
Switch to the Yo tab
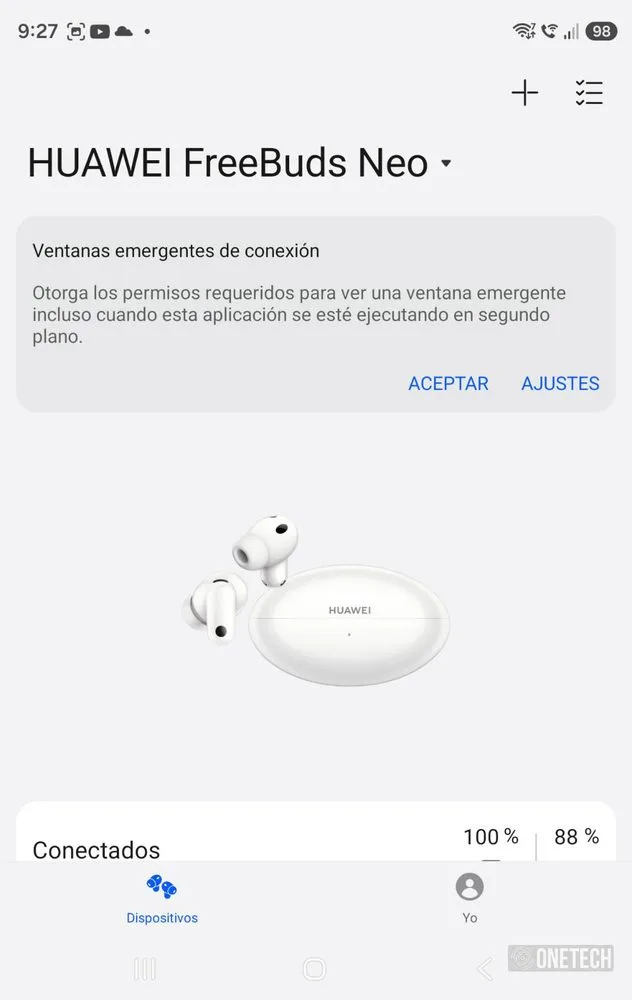tap(470, 900)
